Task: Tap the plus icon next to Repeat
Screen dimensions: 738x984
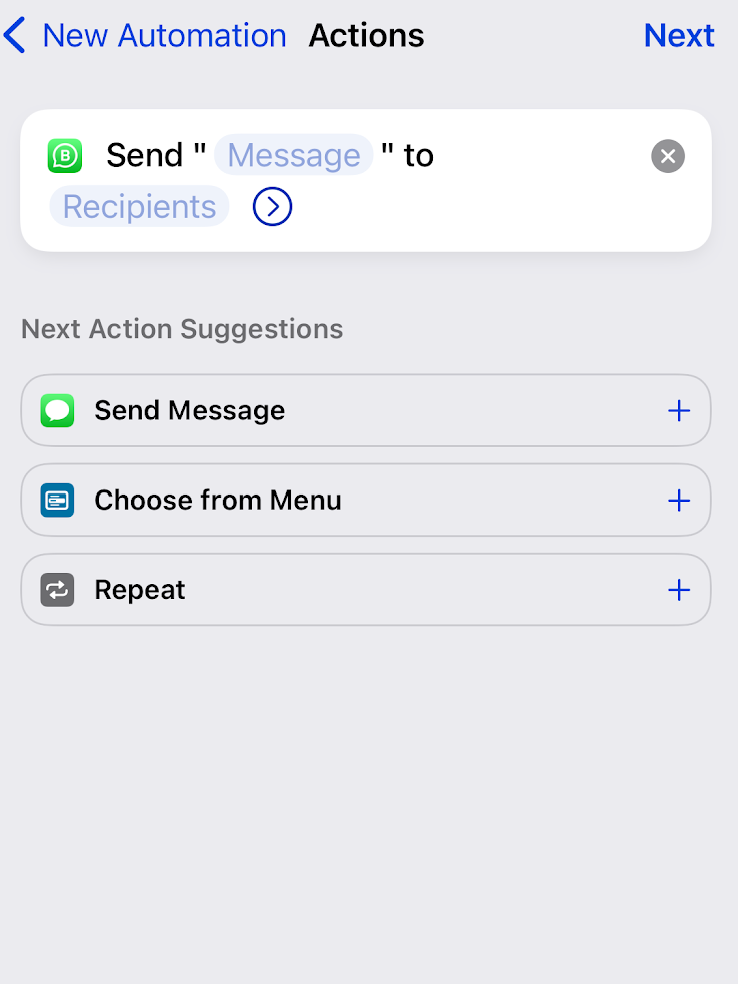Action: (x=679, y=589)
